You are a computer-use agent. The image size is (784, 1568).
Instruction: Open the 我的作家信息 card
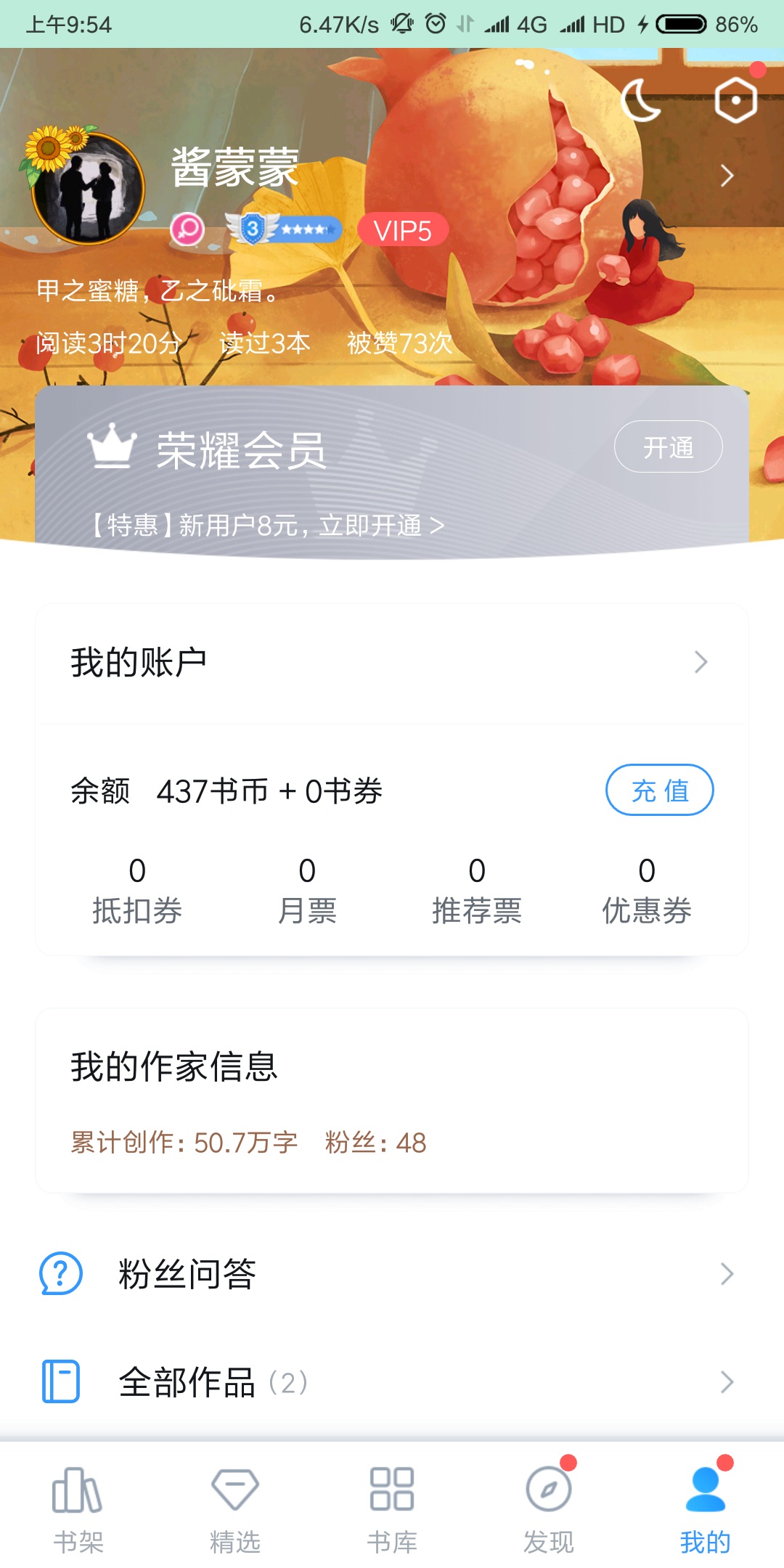click(x=392, y=1101)
